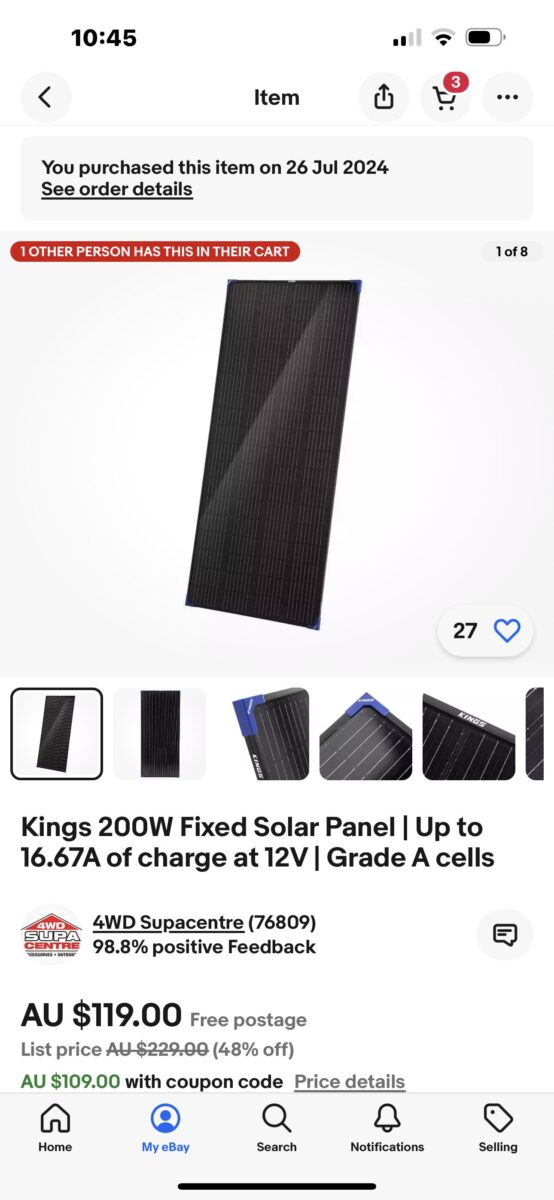The width and height of the screenshot is (554, 1200).
Task: Select the fourth thumbnail of the panel corner
Action: (x=366, y=734)
